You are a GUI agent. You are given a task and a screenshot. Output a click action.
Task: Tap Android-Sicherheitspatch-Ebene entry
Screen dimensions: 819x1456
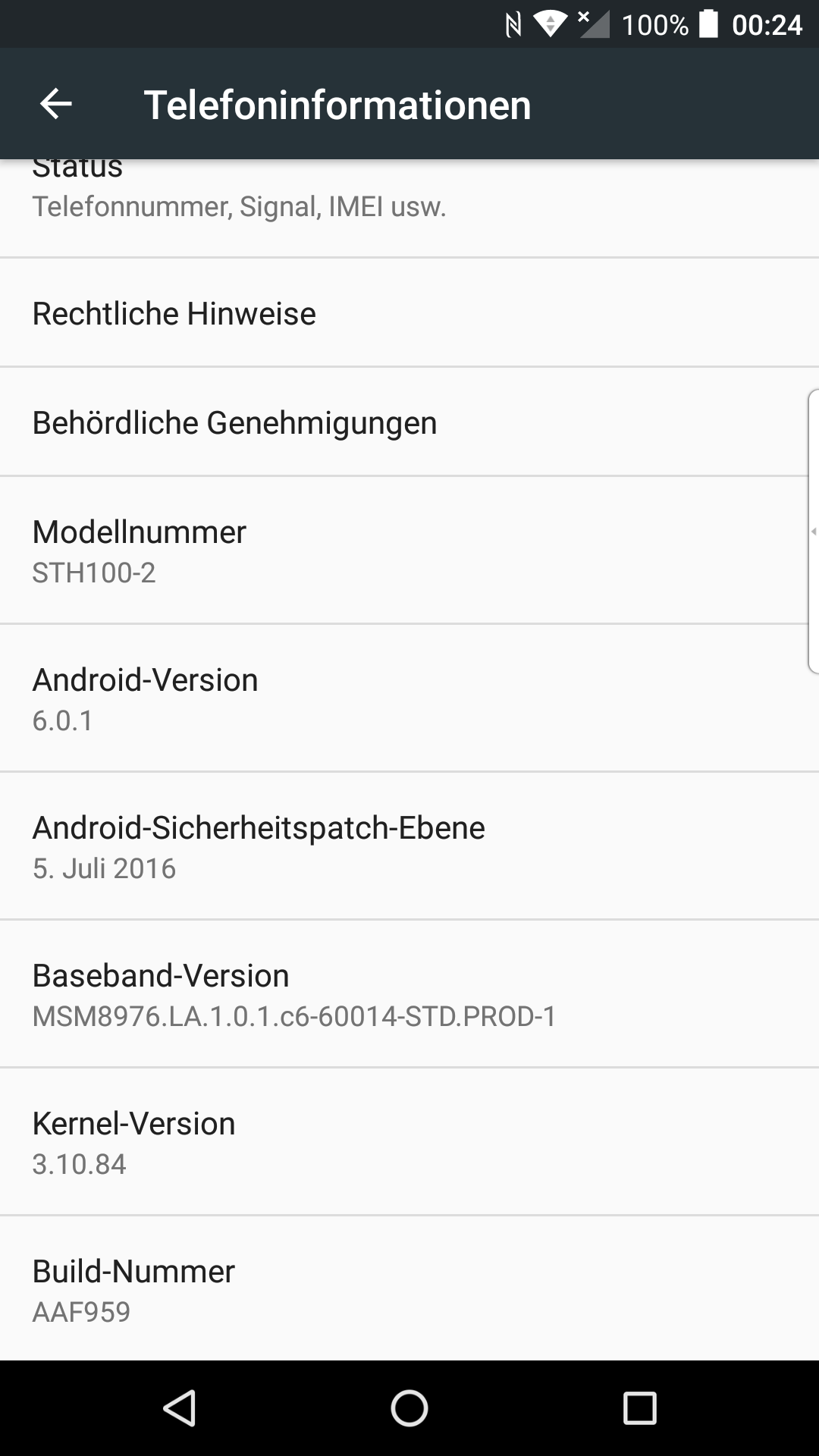click(x=409, y=846)
